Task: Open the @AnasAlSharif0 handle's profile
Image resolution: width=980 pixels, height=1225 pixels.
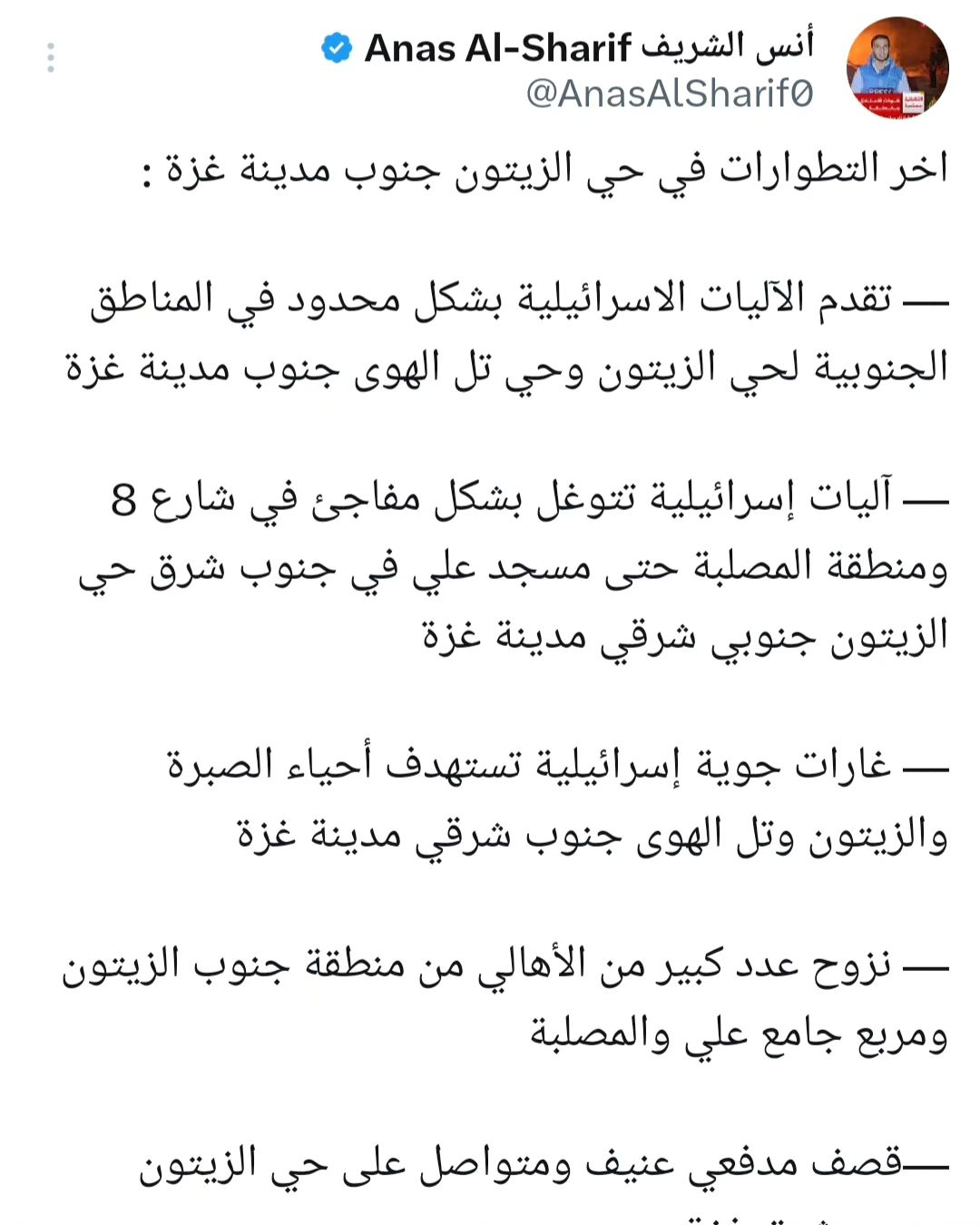Action: 670,93
